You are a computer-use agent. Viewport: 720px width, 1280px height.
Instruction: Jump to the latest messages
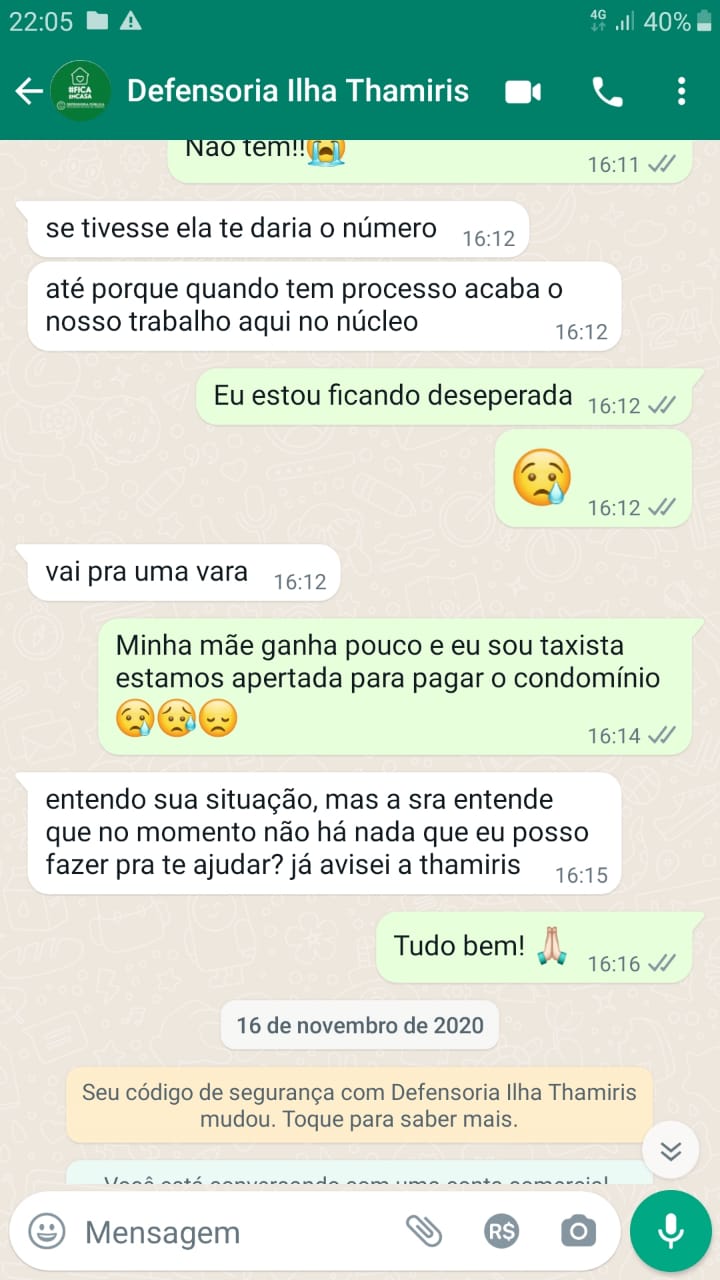671,1151
